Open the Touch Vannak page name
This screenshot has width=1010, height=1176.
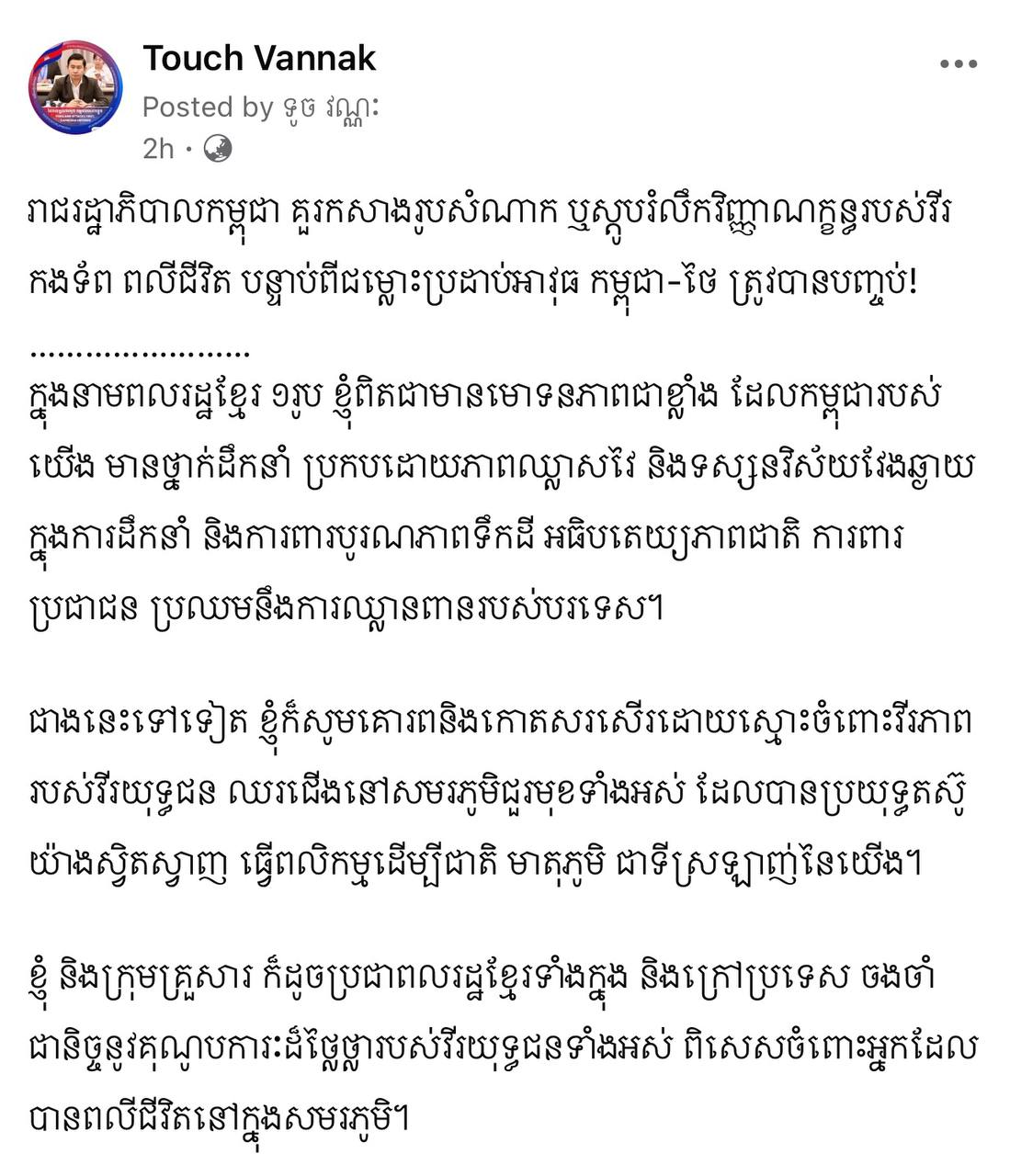click(259, 58)
